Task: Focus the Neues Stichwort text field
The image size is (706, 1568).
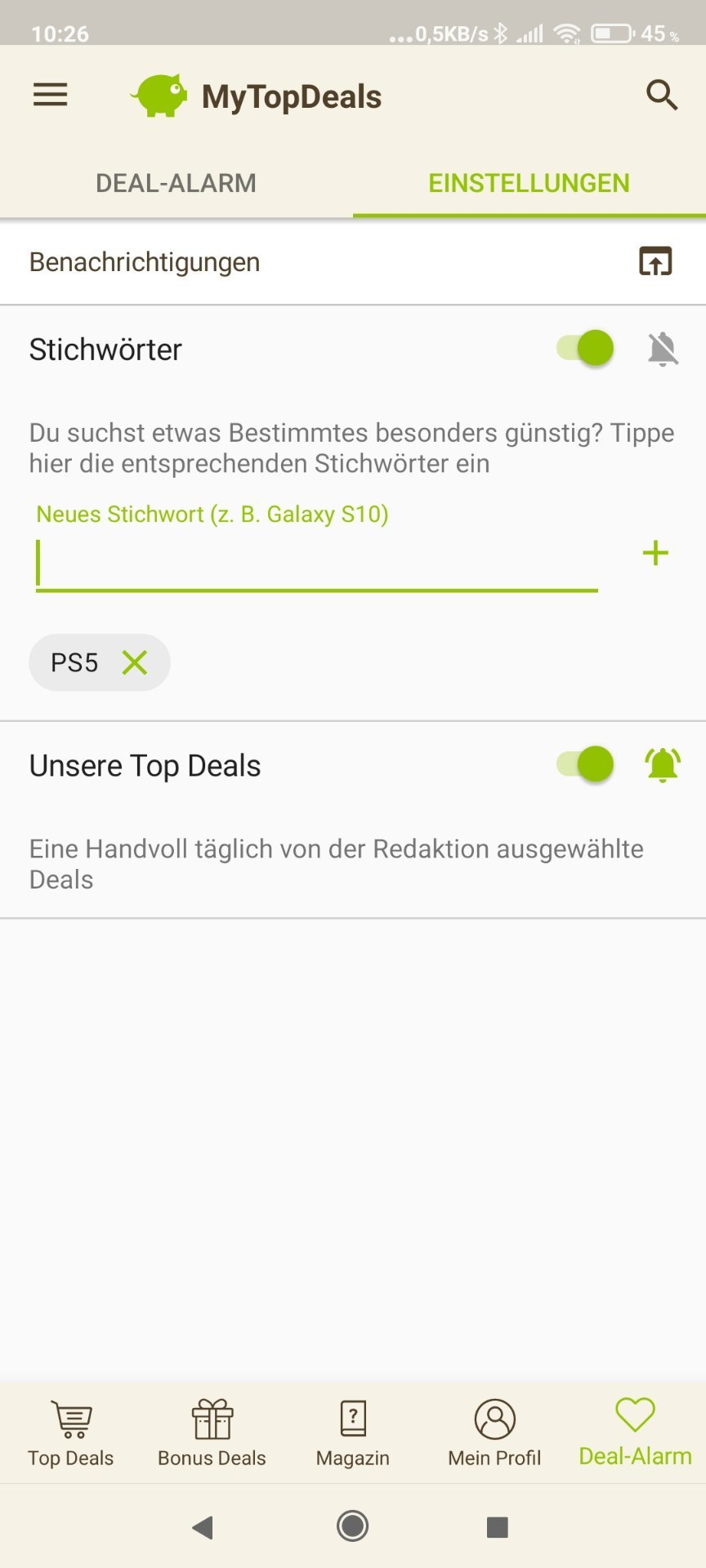Action: coord(317,563)
